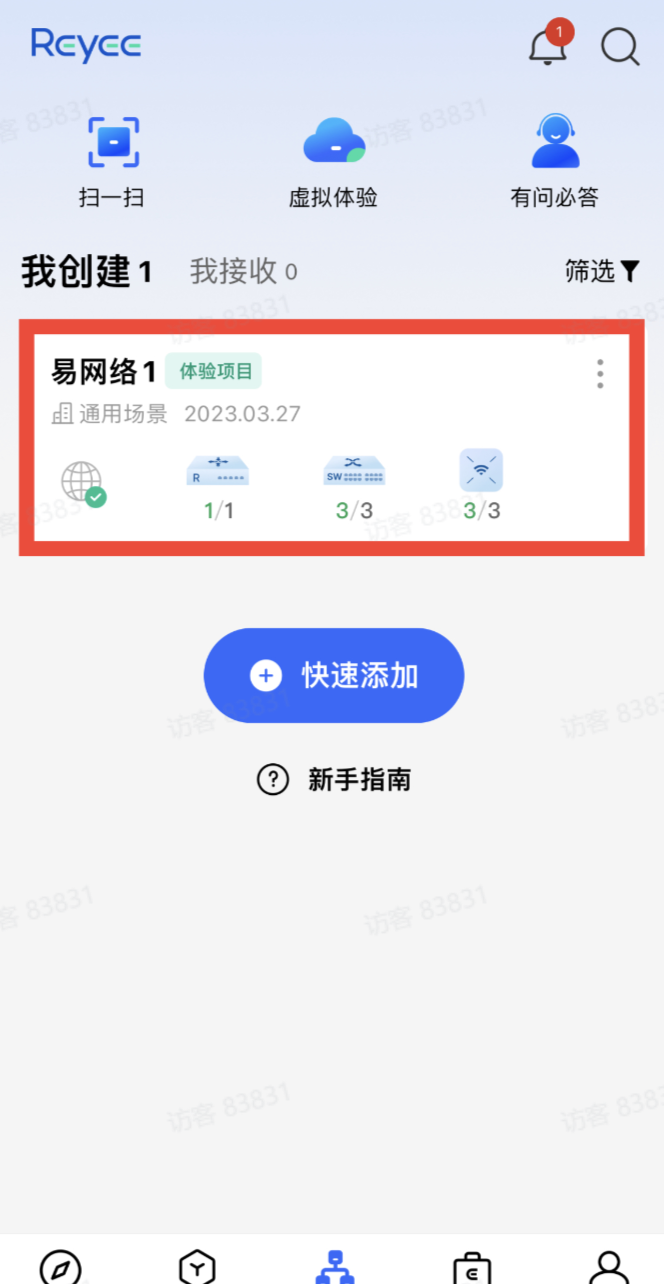This screenshot has width=664, height=1284.
Task: Tap the 快速添加 button
Action: pyautogui.click(x=334, y=676)
